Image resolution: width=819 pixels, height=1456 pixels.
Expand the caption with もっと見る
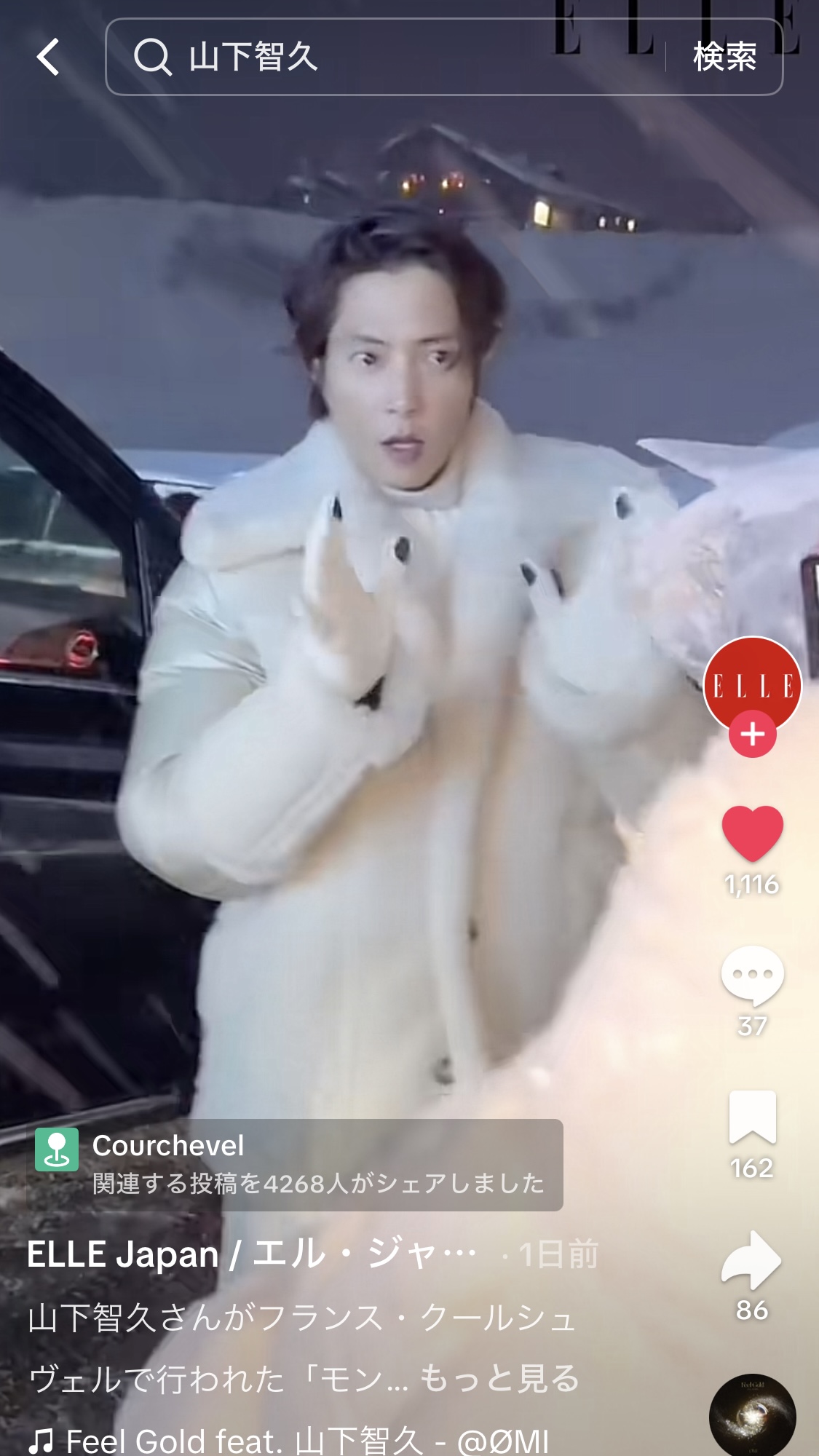click(499, 1378)
